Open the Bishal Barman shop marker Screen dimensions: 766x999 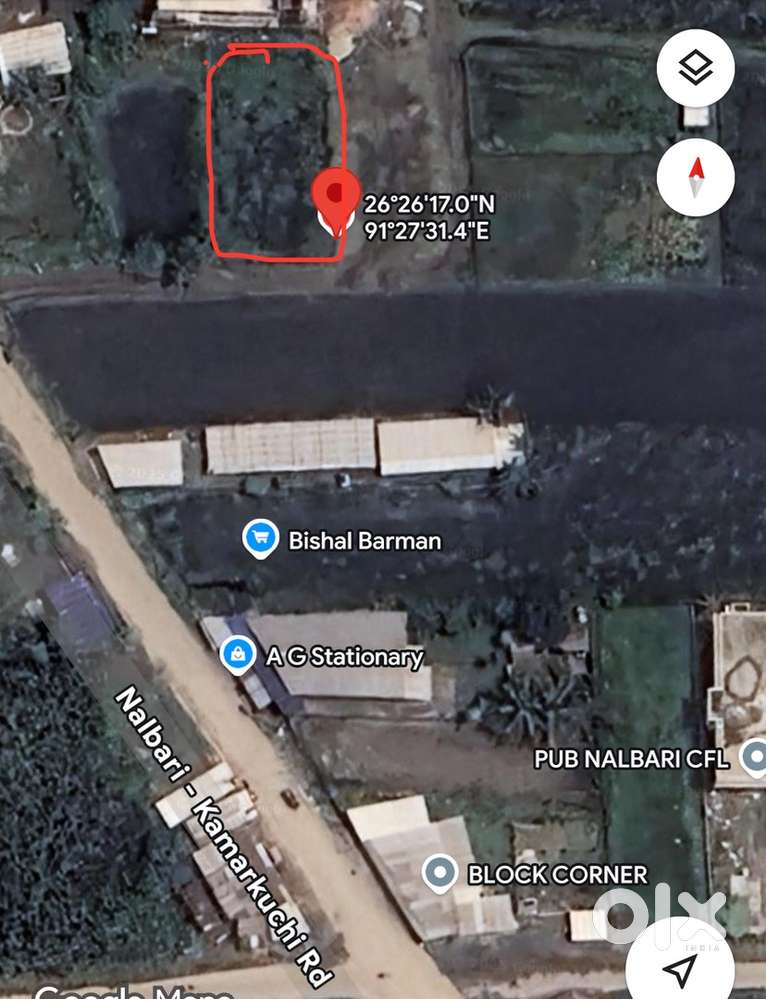coord(261,540)
